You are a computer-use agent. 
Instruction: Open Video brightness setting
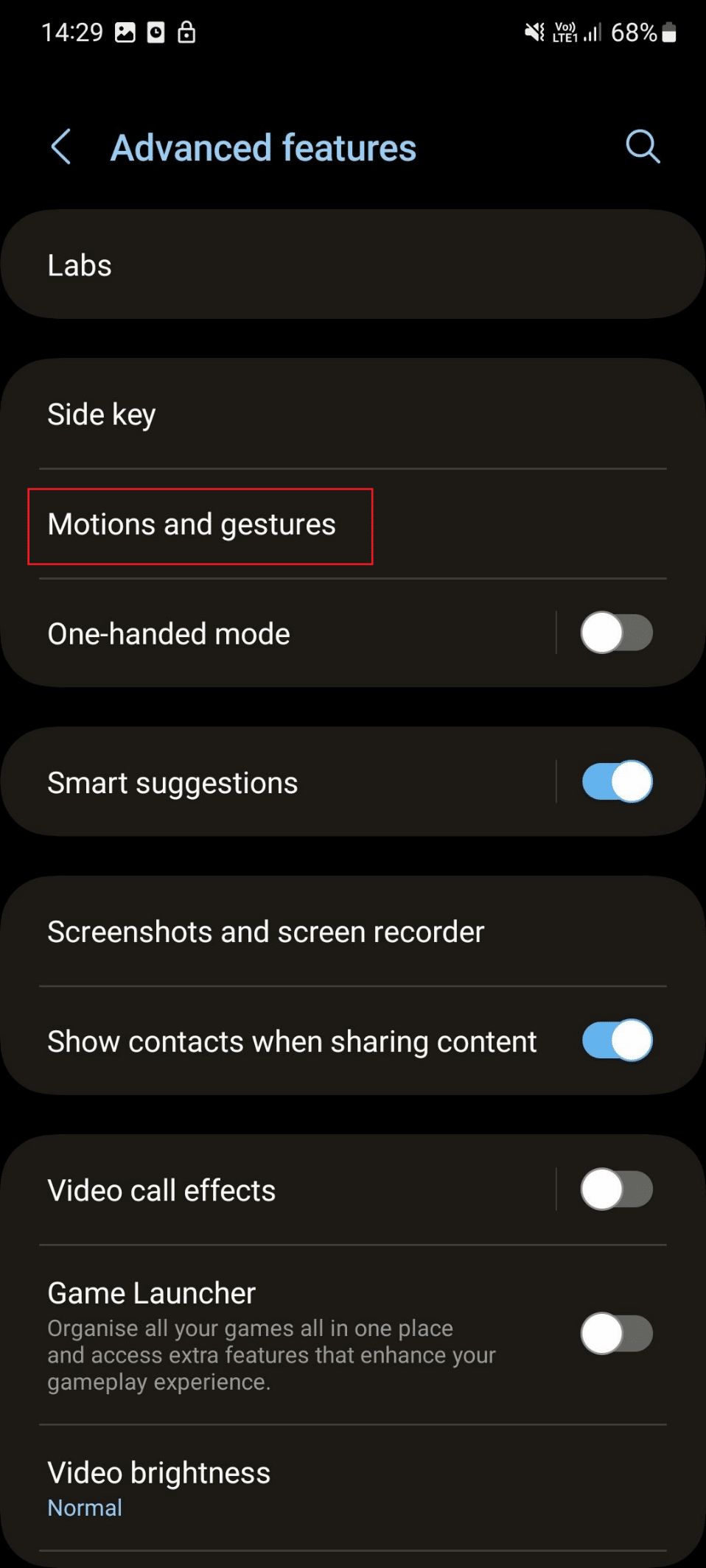click(353, 1488)
